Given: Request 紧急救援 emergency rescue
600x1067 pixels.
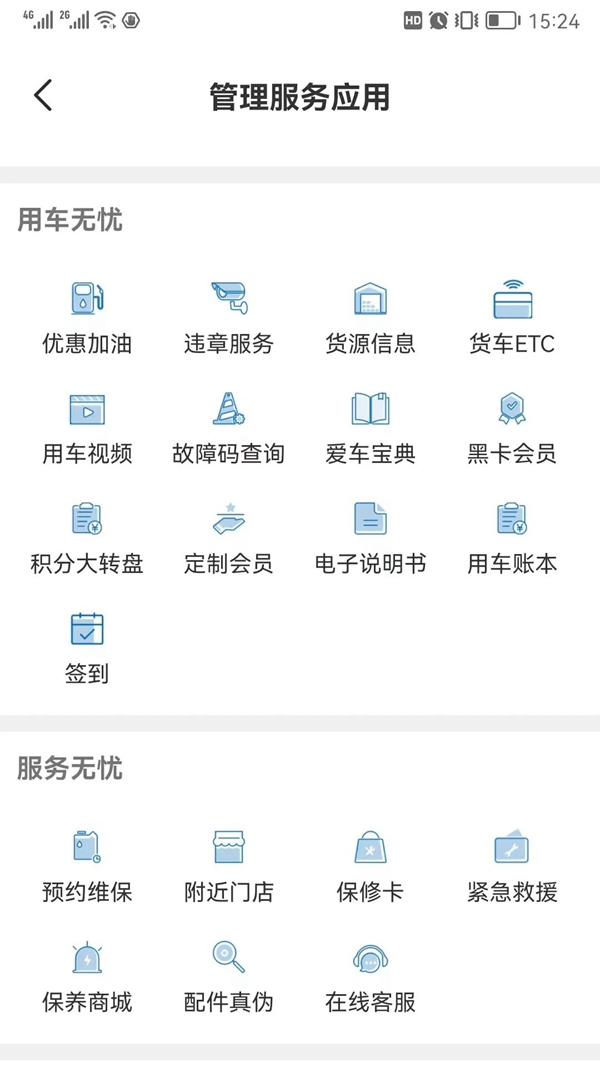Looking at the screenshot, I should click(x=512, y=848).
